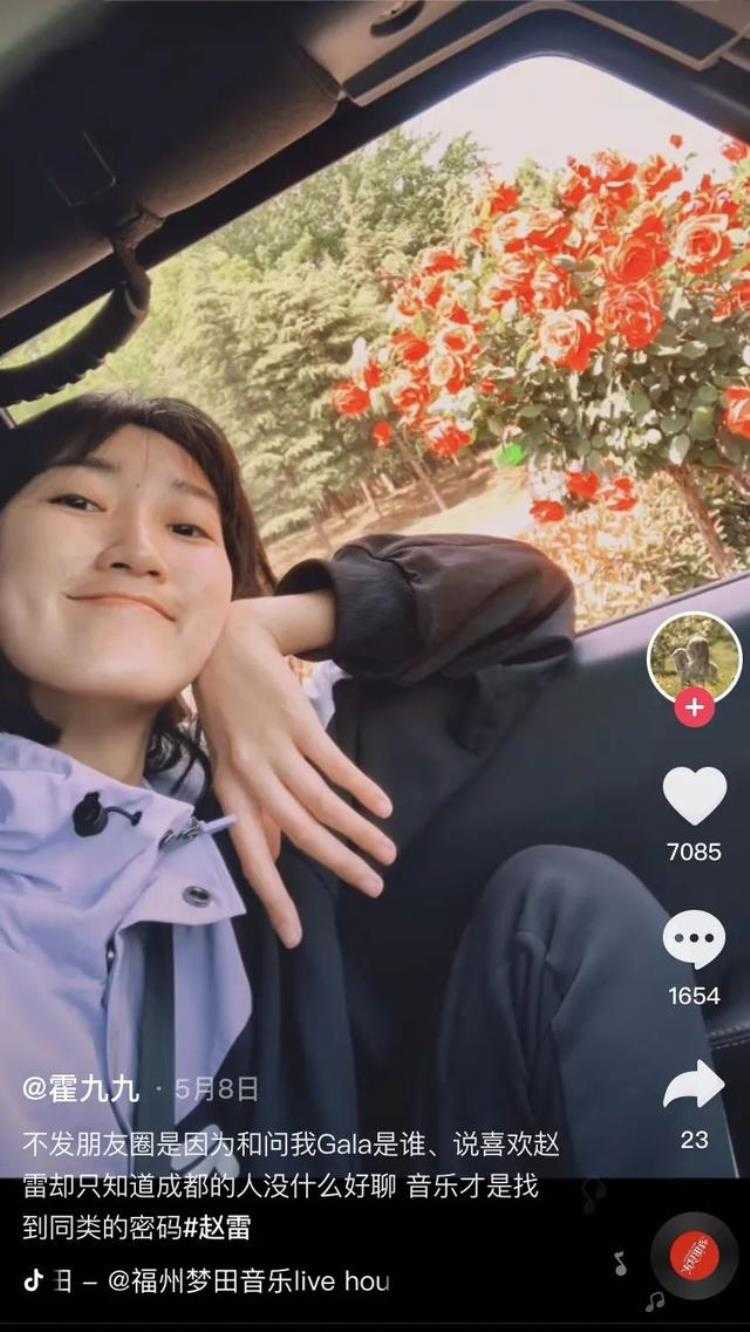Like the video with the heart icon

[x=694, y=796]
